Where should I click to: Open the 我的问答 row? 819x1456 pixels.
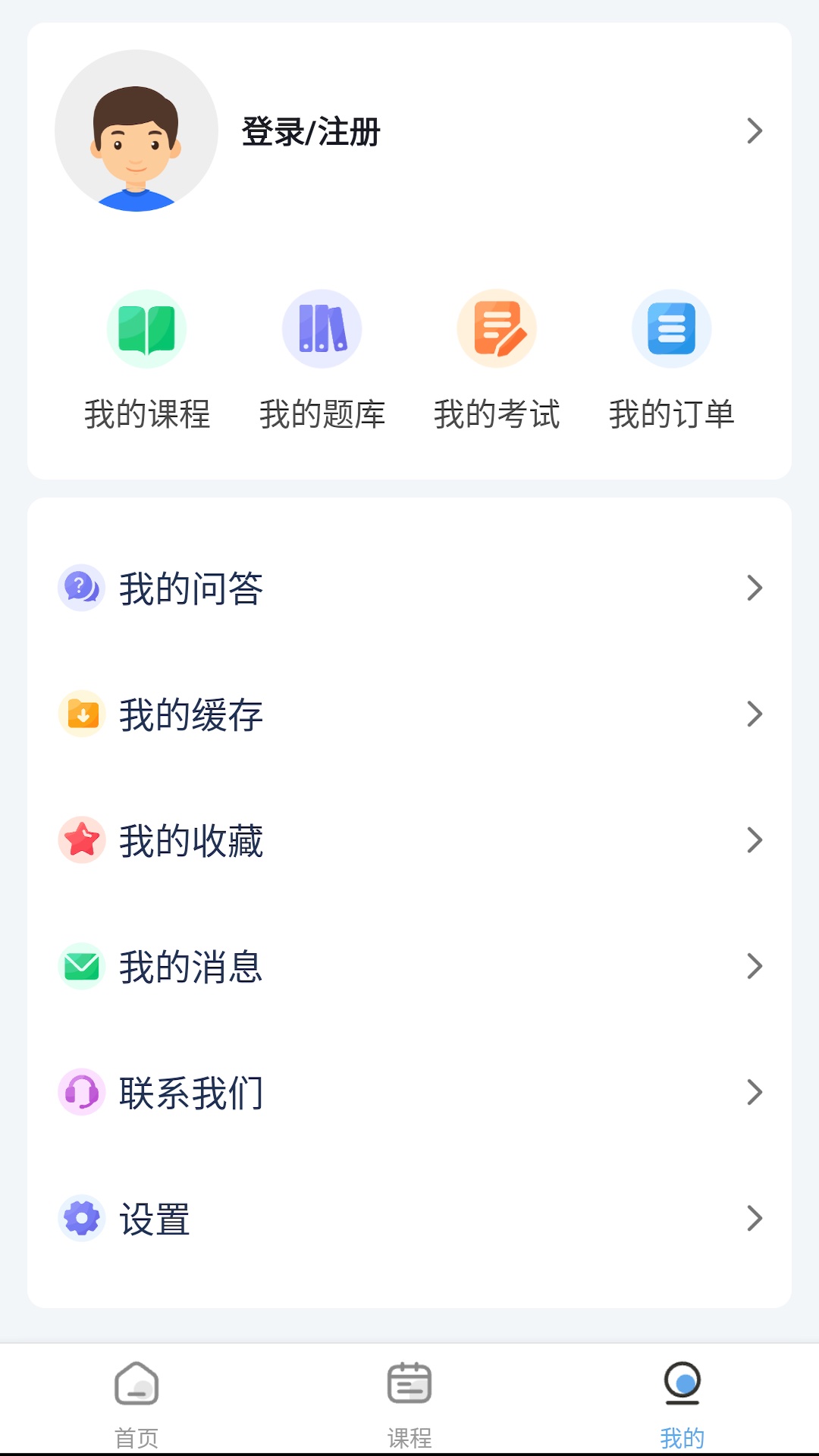click(x=409, y=588)
